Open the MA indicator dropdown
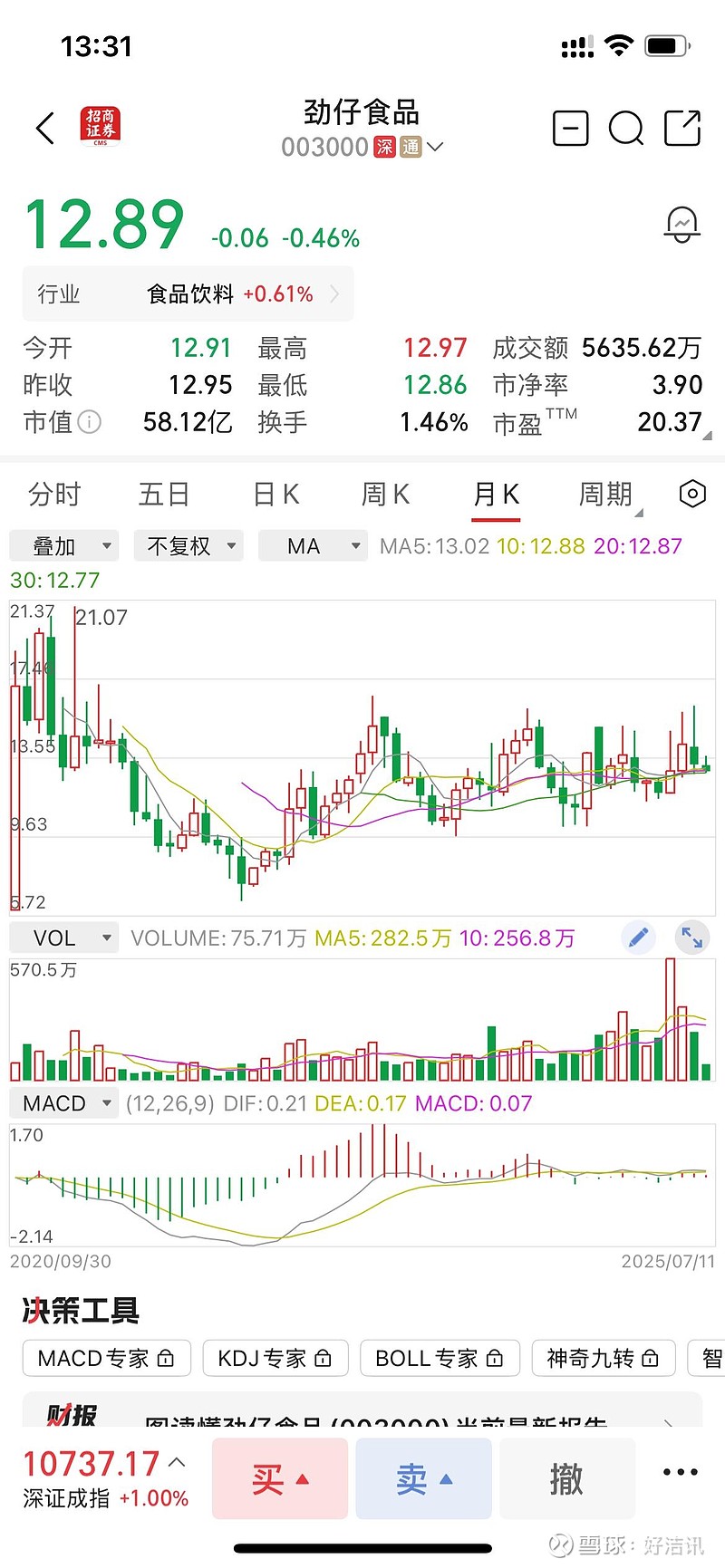 click(x=313, y=545)
